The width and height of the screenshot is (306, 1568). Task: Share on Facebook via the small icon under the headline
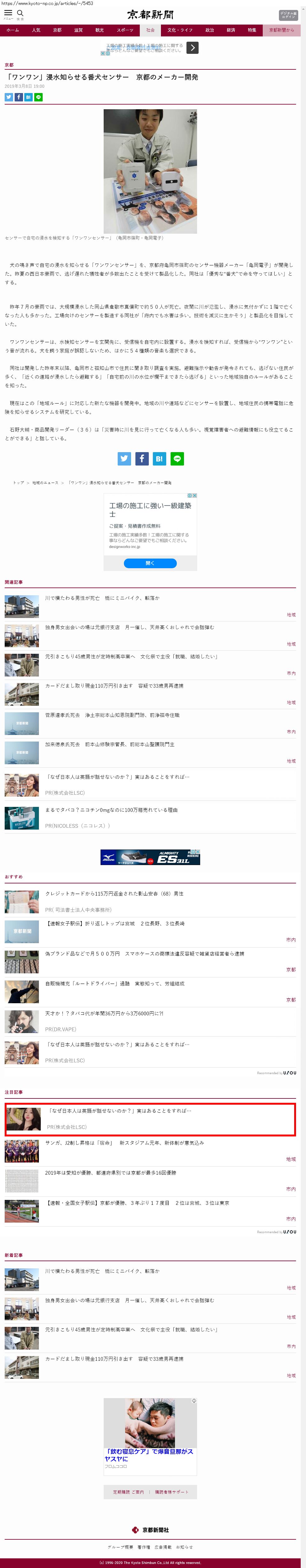click(19, 97)
